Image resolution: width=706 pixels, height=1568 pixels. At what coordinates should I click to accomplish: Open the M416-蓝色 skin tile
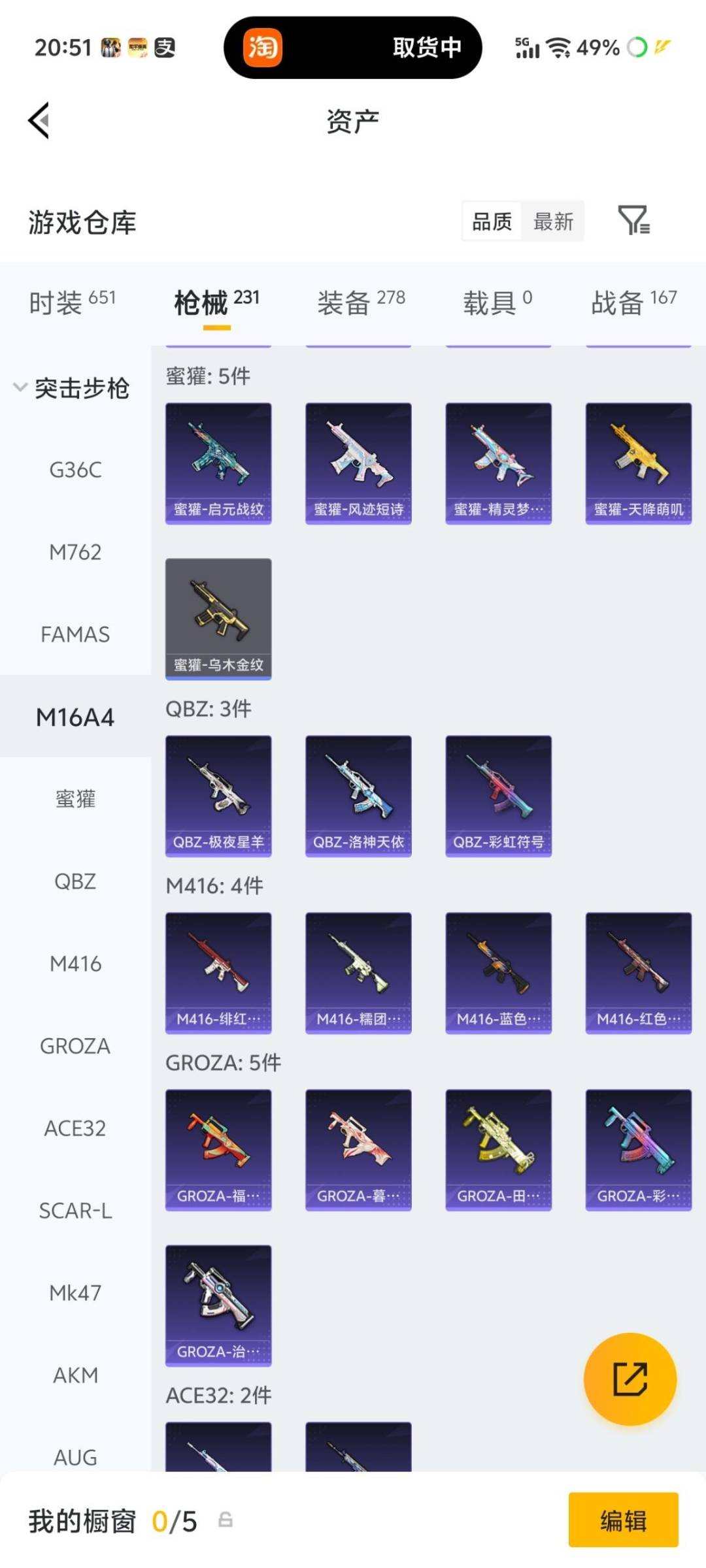[498, 973]
